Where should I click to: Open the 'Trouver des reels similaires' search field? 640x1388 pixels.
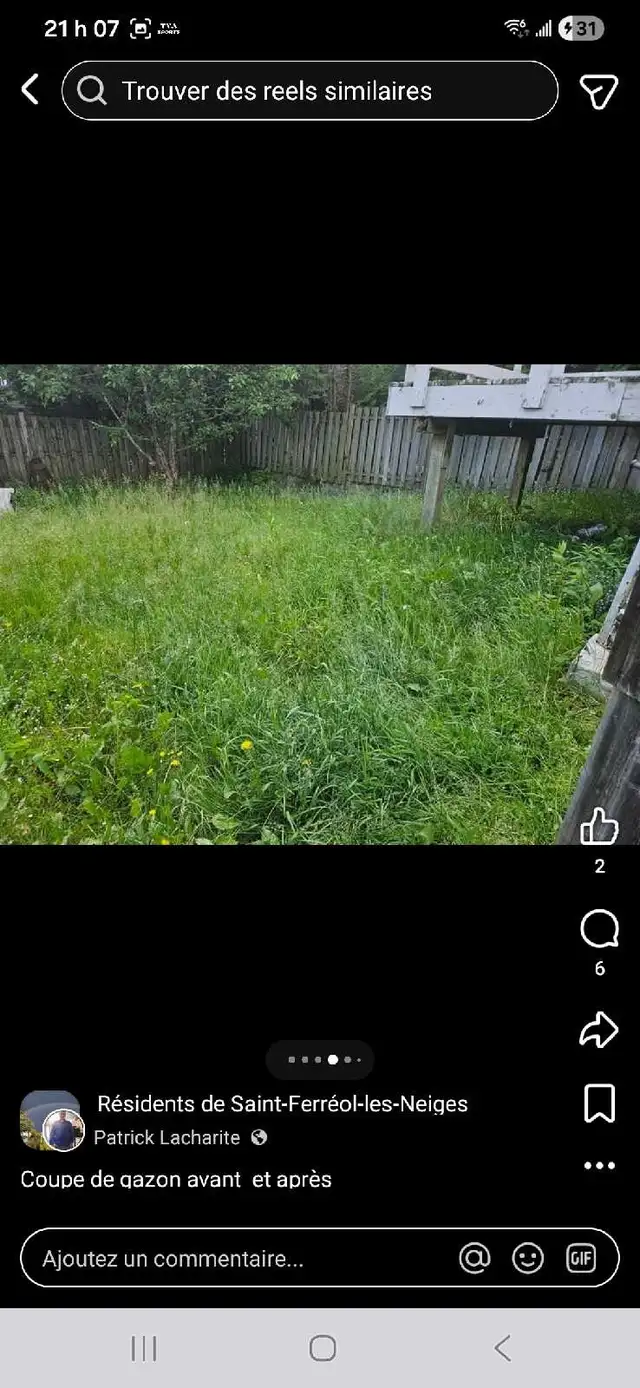click(310, 91)
